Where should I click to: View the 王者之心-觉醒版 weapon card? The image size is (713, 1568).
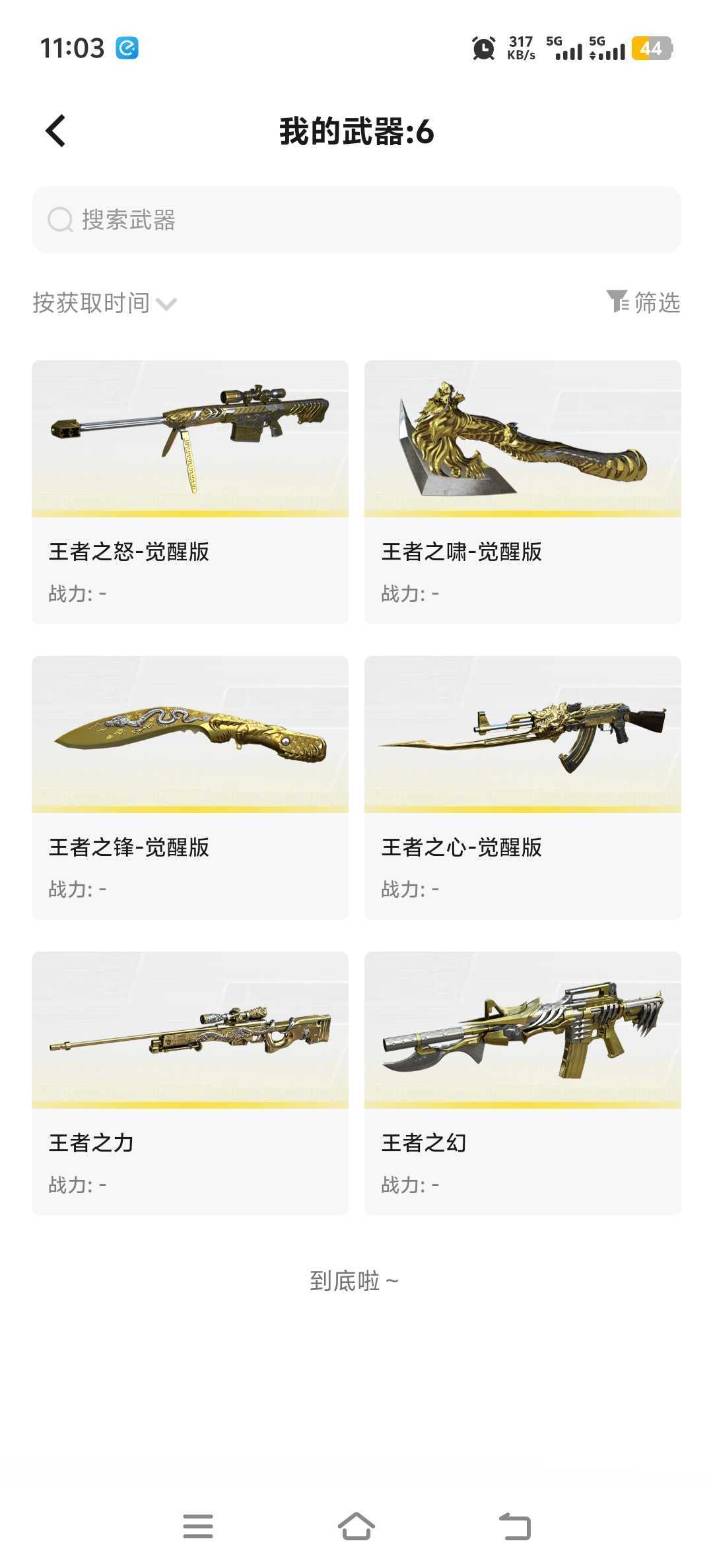click(523, 787)
